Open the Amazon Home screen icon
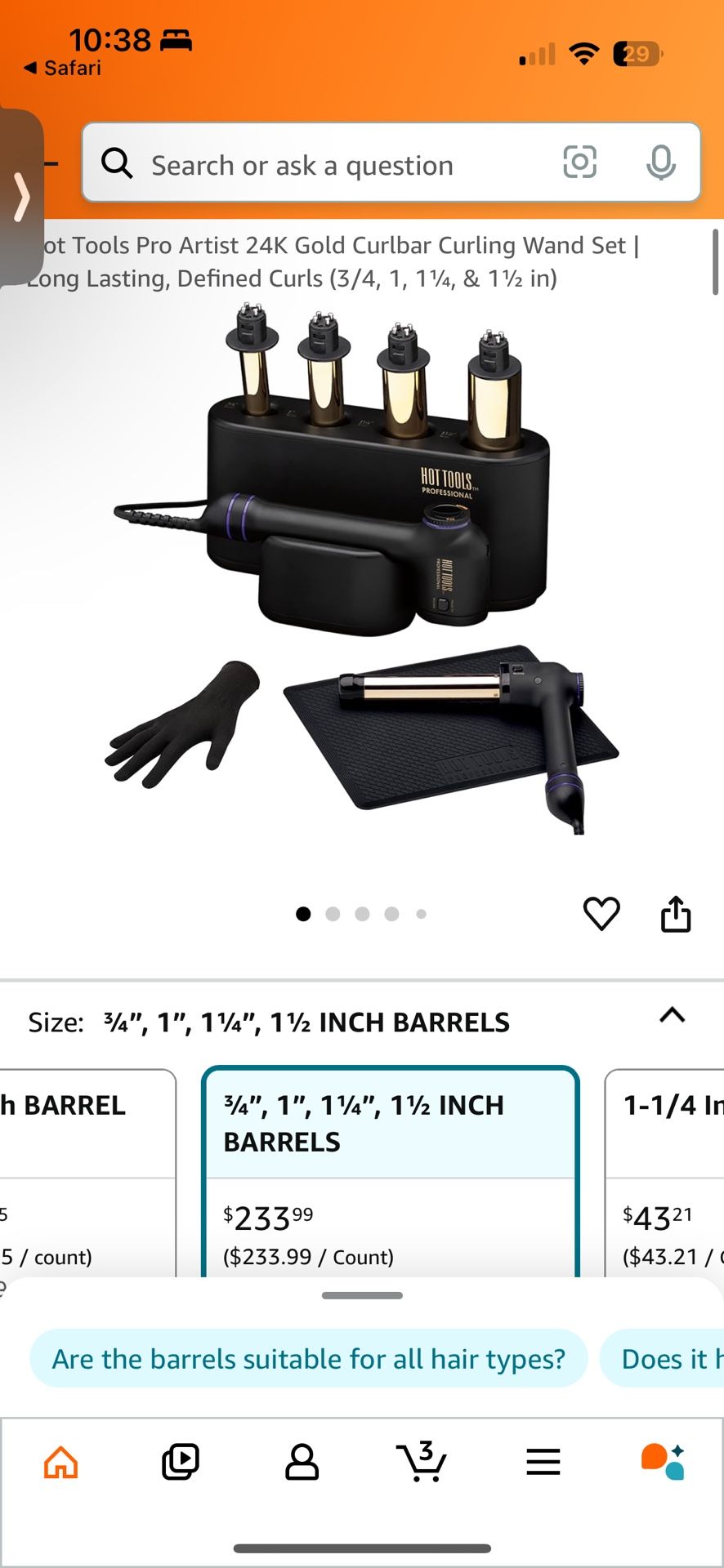 [60, 1462]
